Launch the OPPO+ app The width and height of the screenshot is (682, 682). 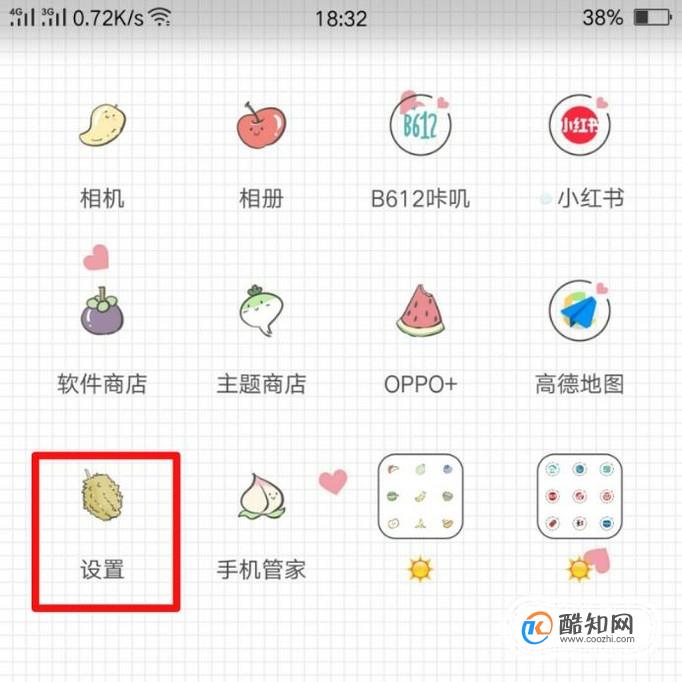420,312
